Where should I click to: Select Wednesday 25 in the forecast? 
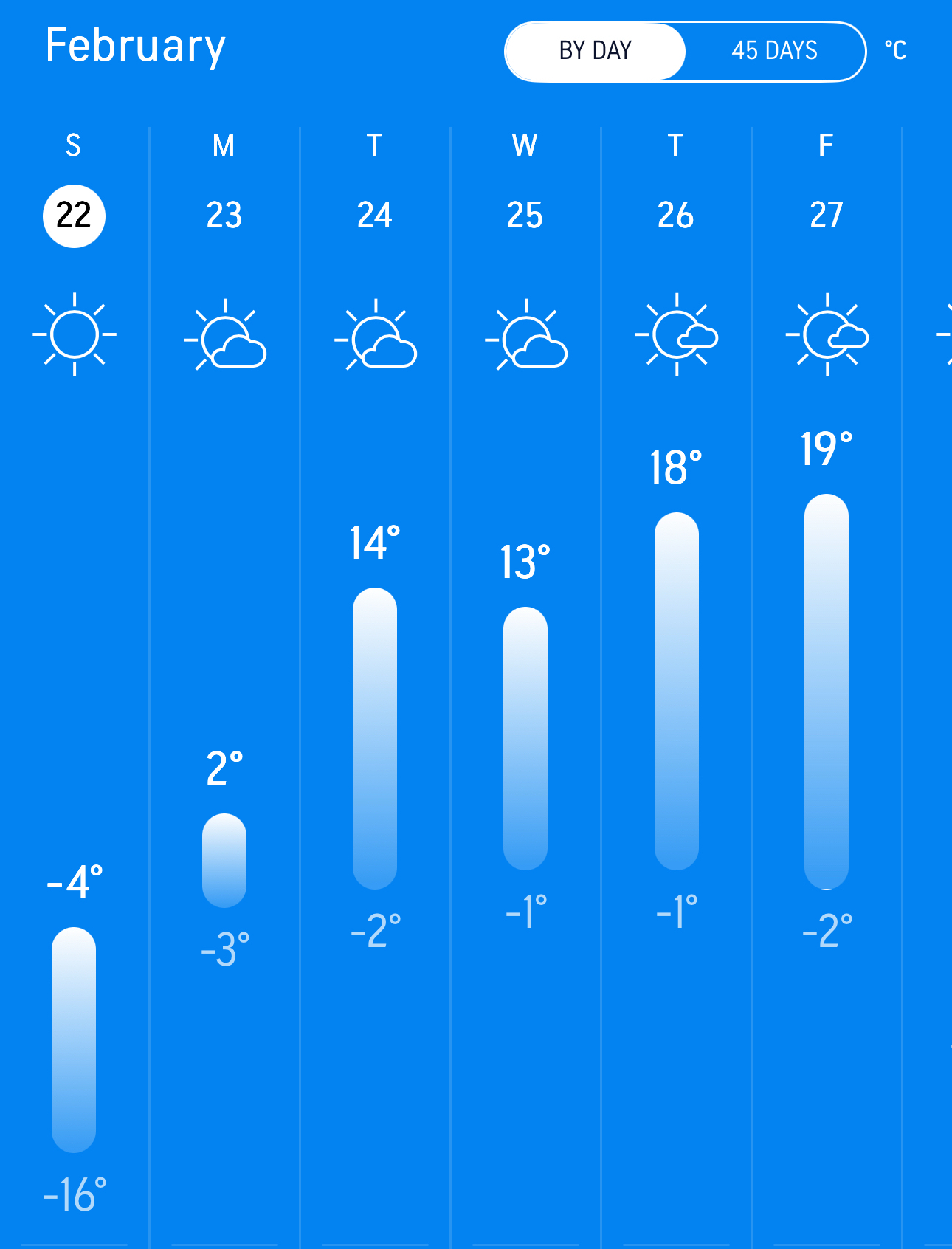(x=525, y=216)
